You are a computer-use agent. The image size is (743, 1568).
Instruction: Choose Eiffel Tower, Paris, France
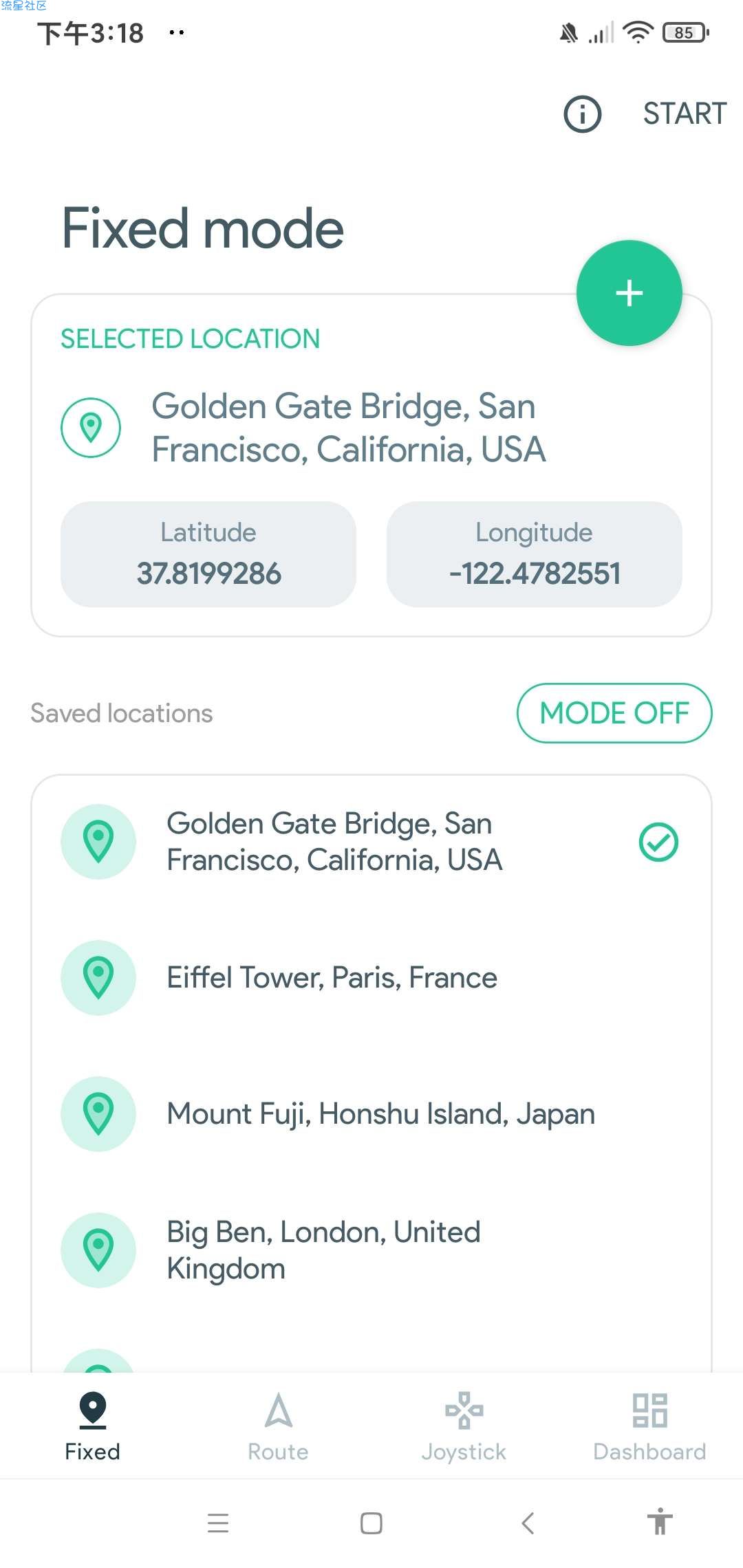(x=332, y=978)
